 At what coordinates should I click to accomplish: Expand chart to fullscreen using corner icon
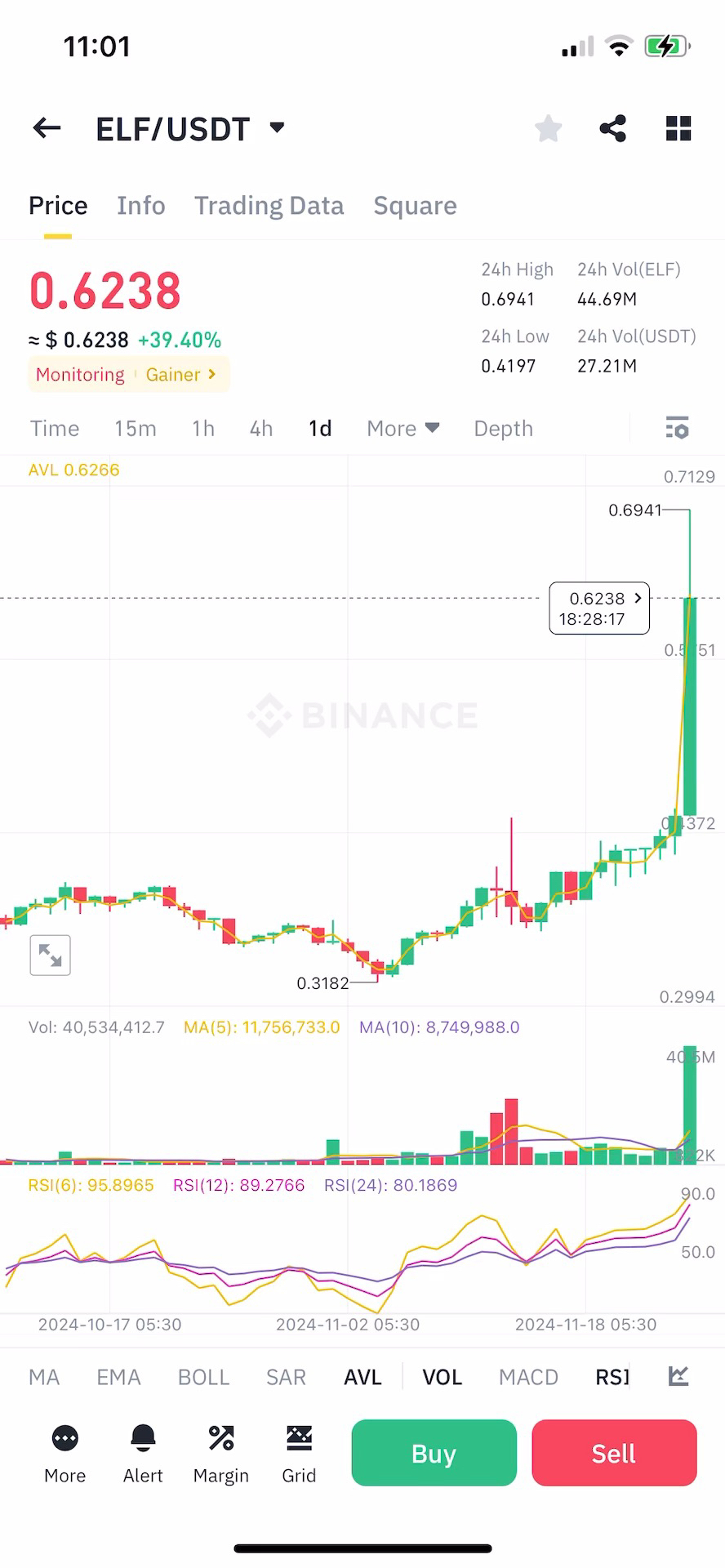tap(50, 955)
